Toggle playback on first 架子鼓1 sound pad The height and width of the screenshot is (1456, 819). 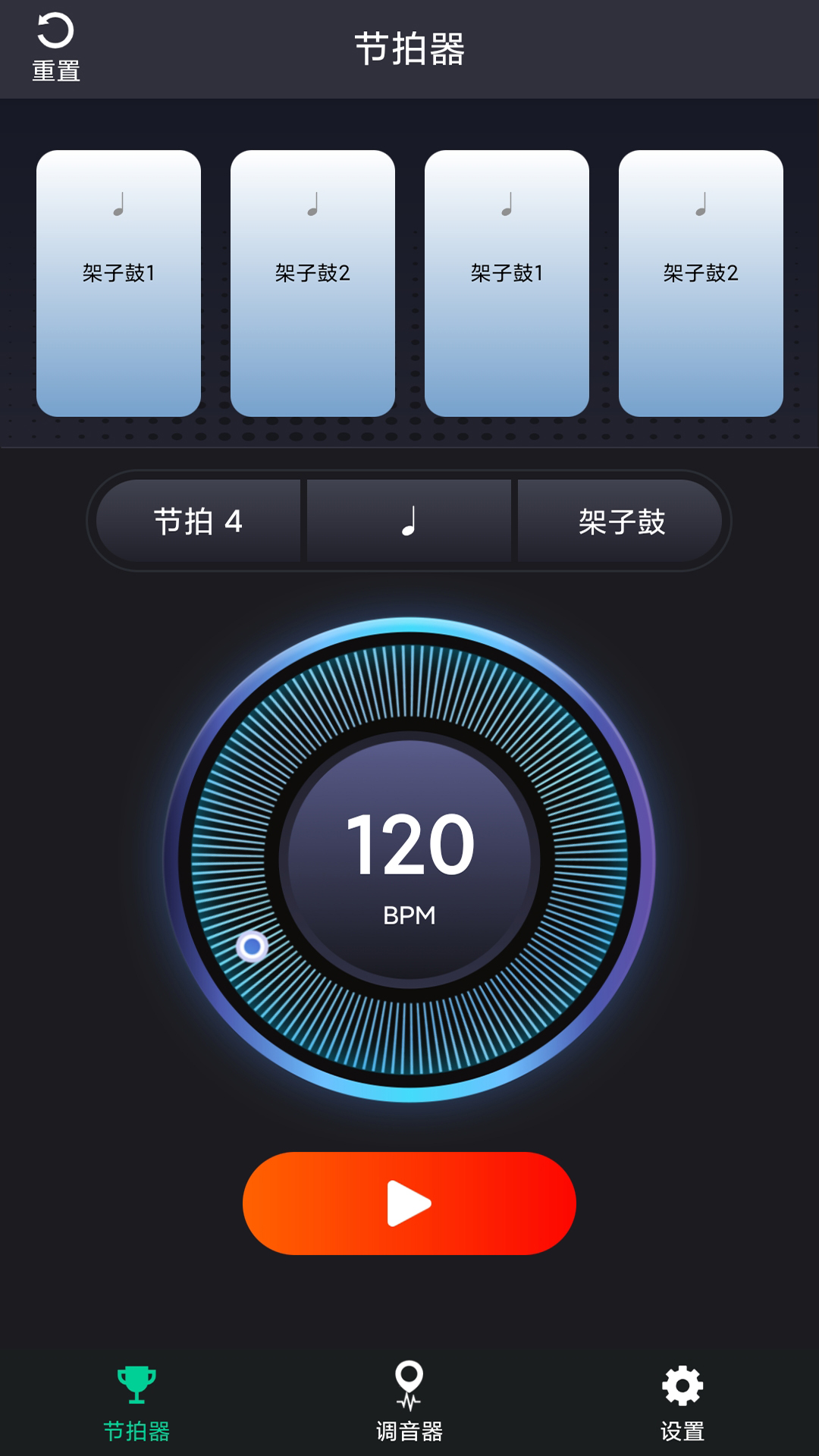[119, 282]
